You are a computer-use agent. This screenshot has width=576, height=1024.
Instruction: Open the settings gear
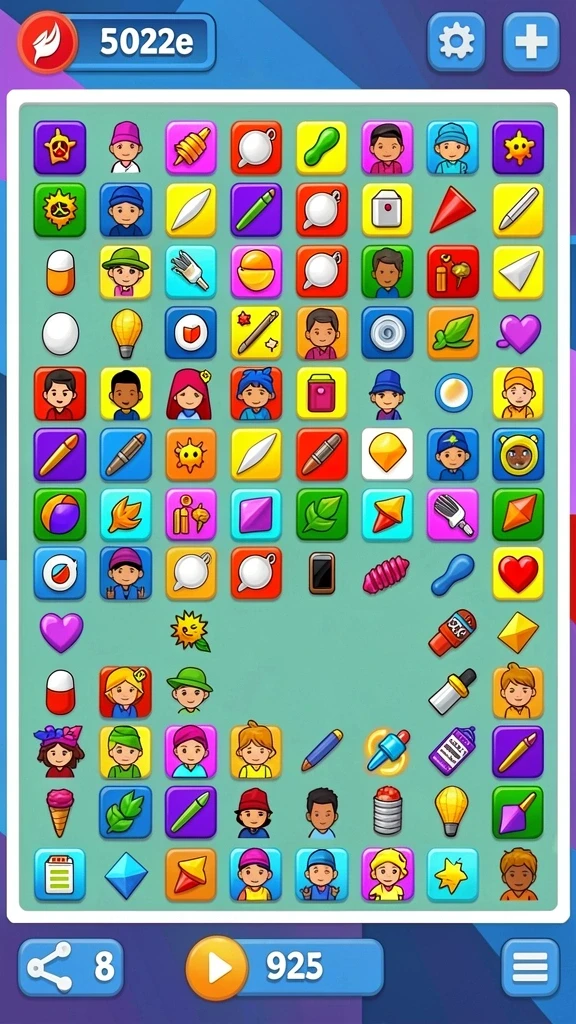[456, 42]
